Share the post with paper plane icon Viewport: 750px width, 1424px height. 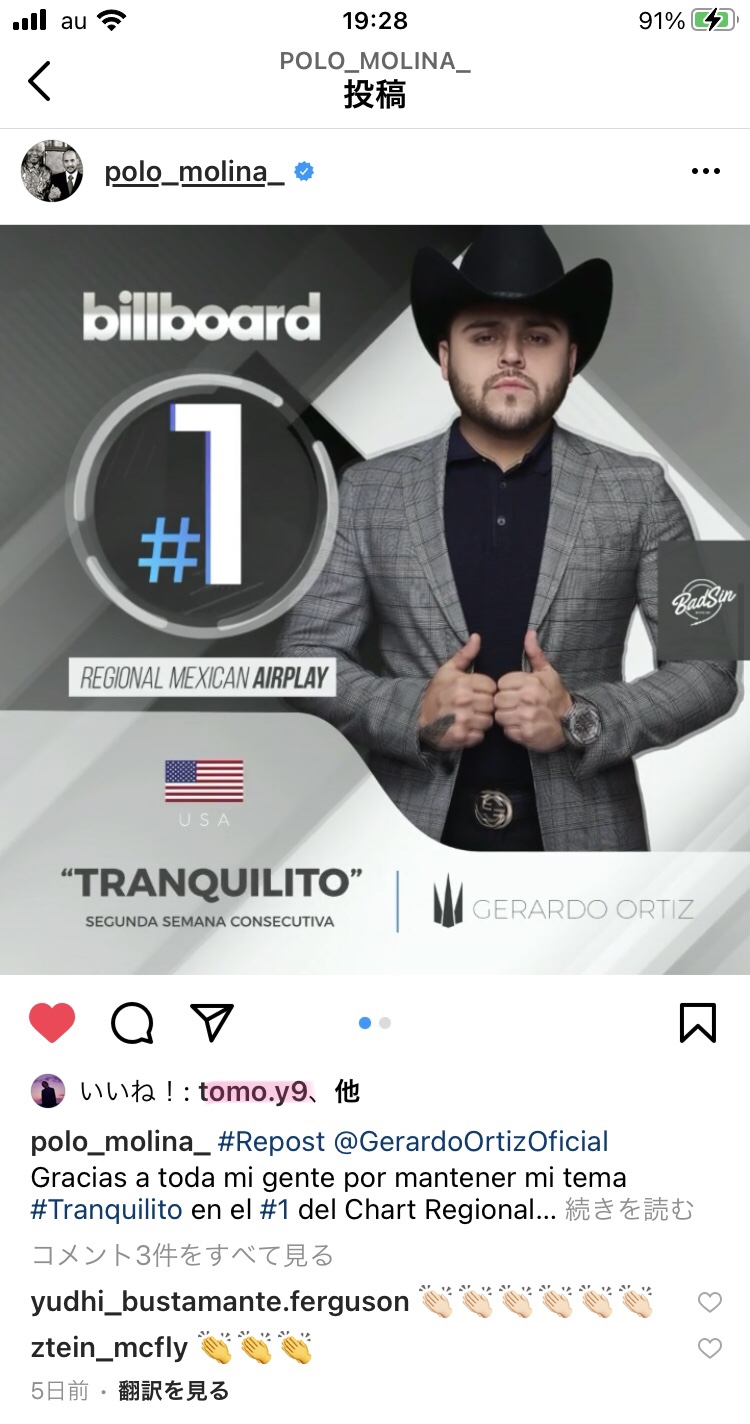pyautogui.click(x=212, y=1022)
